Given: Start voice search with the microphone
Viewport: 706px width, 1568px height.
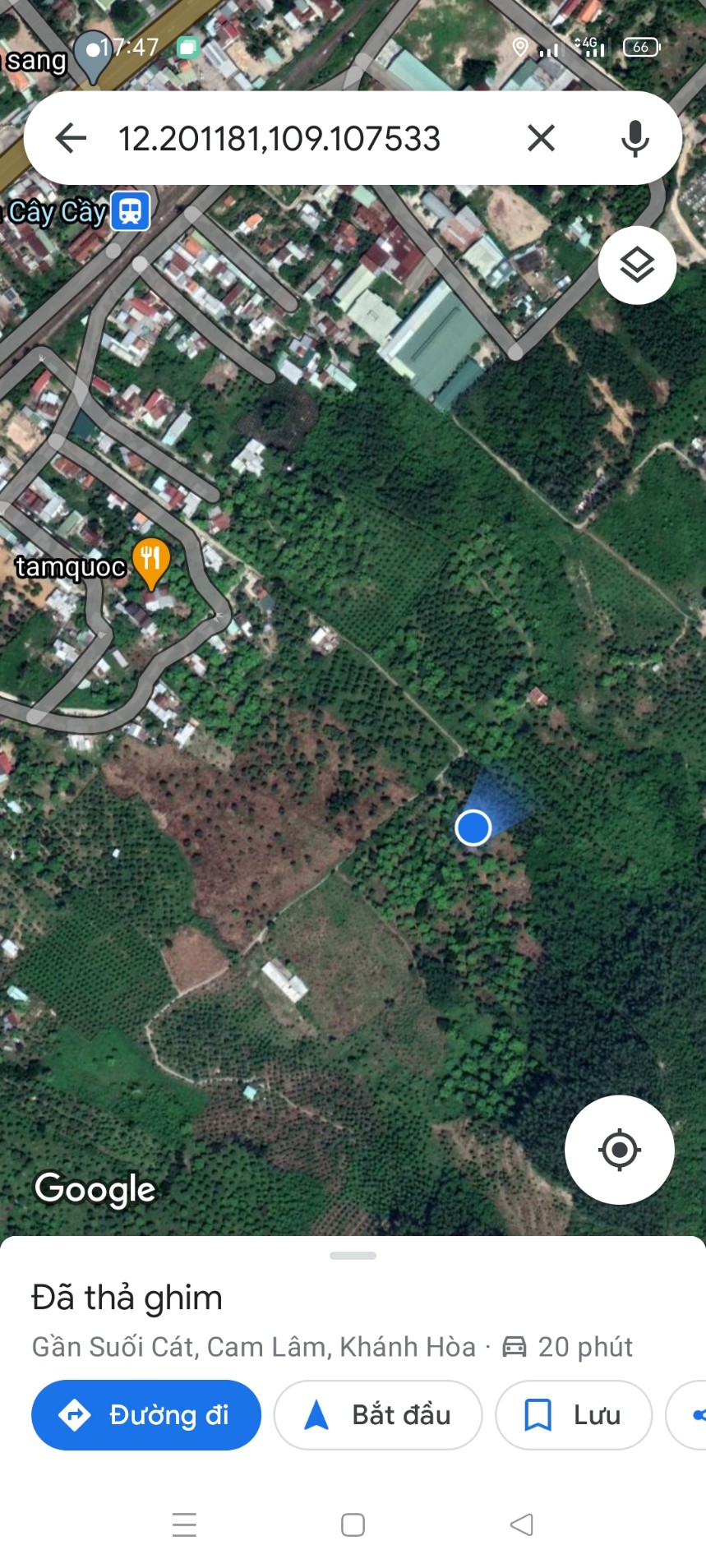Looking at the screenshot, I should 634,138.
